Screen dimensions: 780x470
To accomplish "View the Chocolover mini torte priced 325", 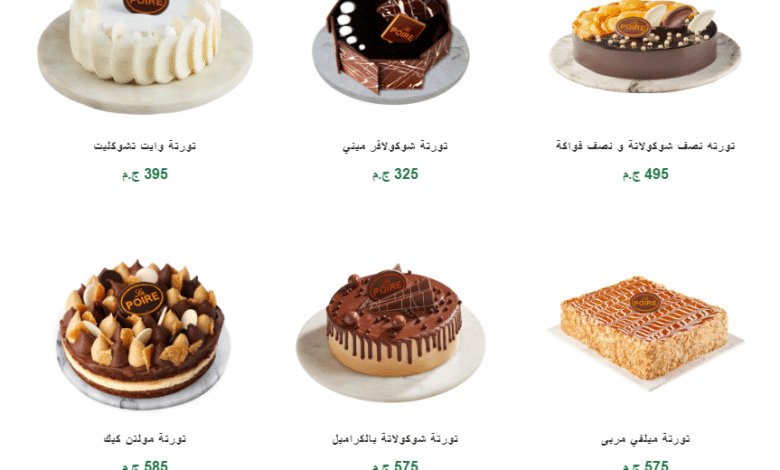I will [395, 146].
